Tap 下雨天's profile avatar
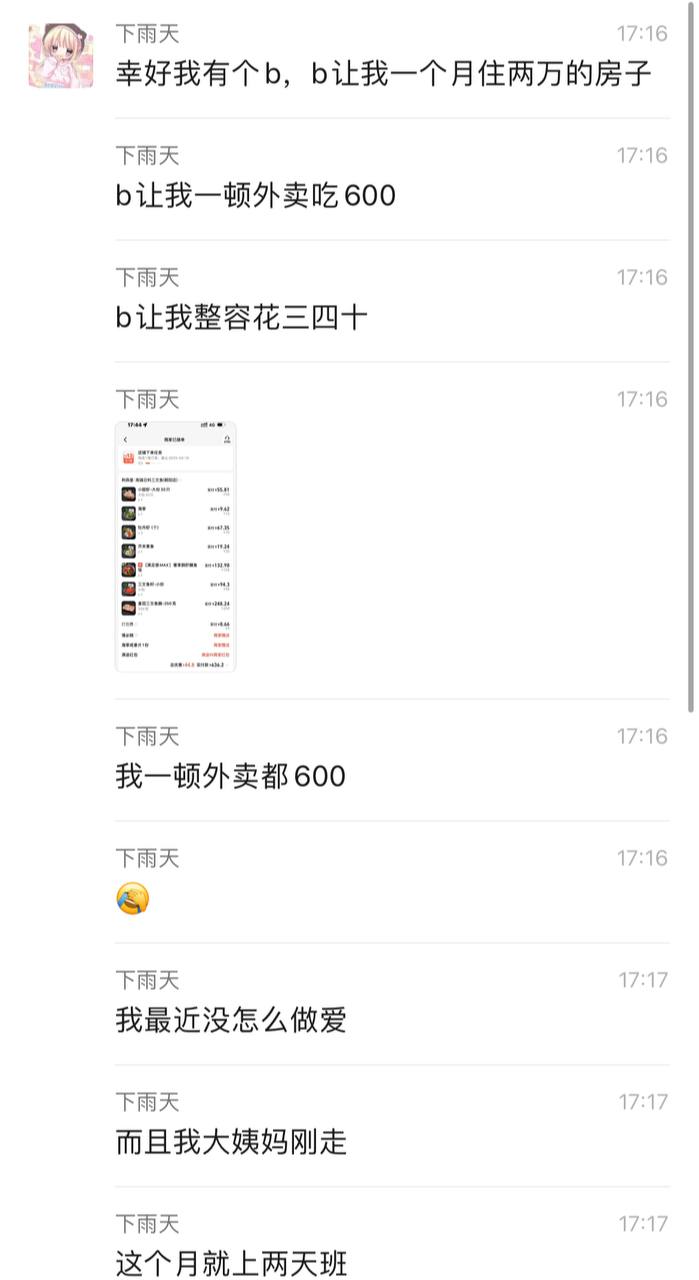Screen dimensions: 699x1280 (x=61, y=56)
